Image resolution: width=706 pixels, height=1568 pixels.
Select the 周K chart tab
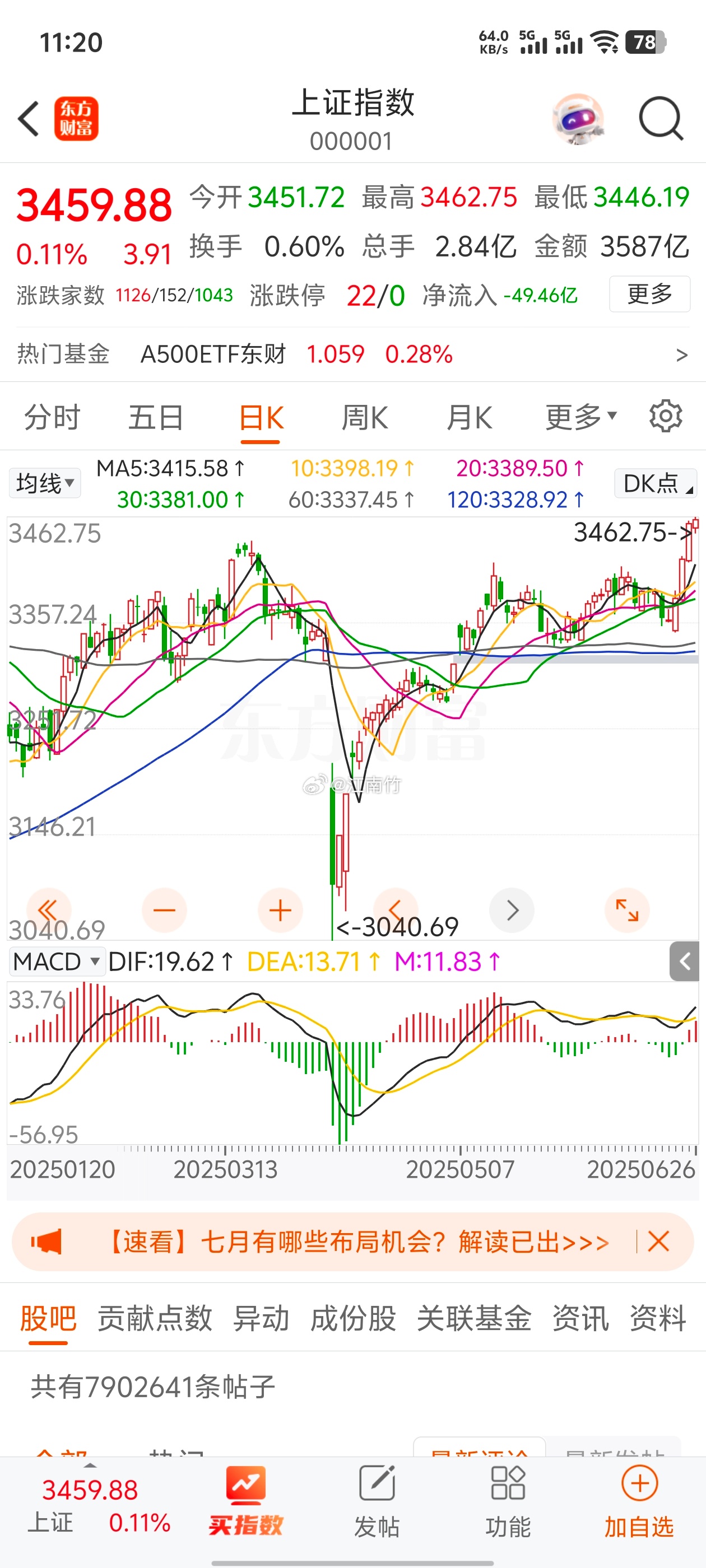pos(364,418)
